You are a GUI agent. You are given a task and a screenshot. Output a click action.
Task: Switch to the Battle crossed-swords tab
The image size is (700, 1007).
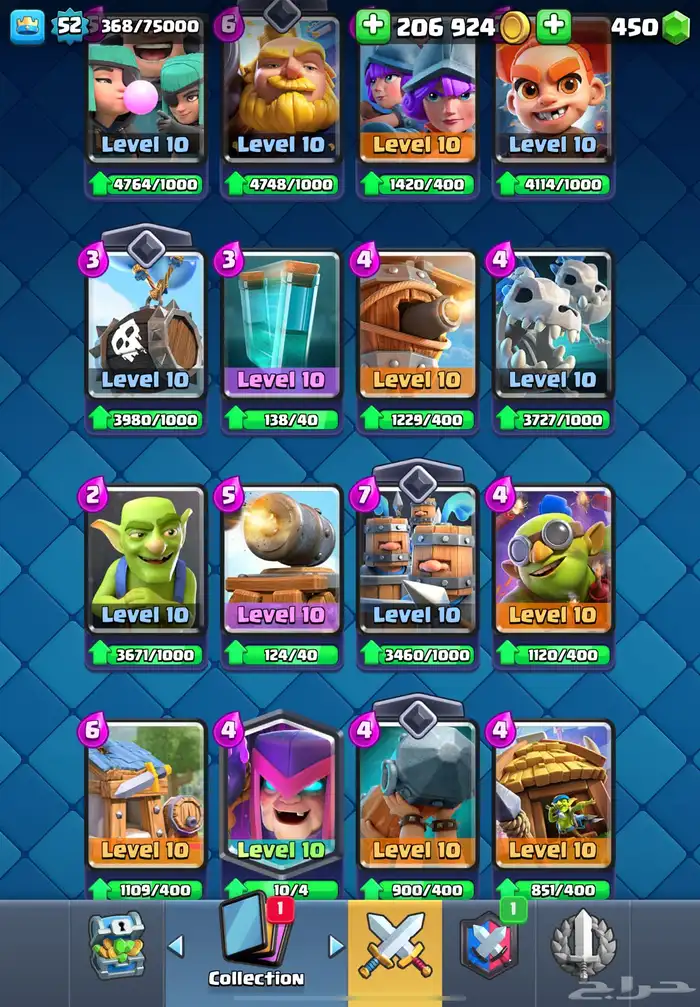(395, 945)
